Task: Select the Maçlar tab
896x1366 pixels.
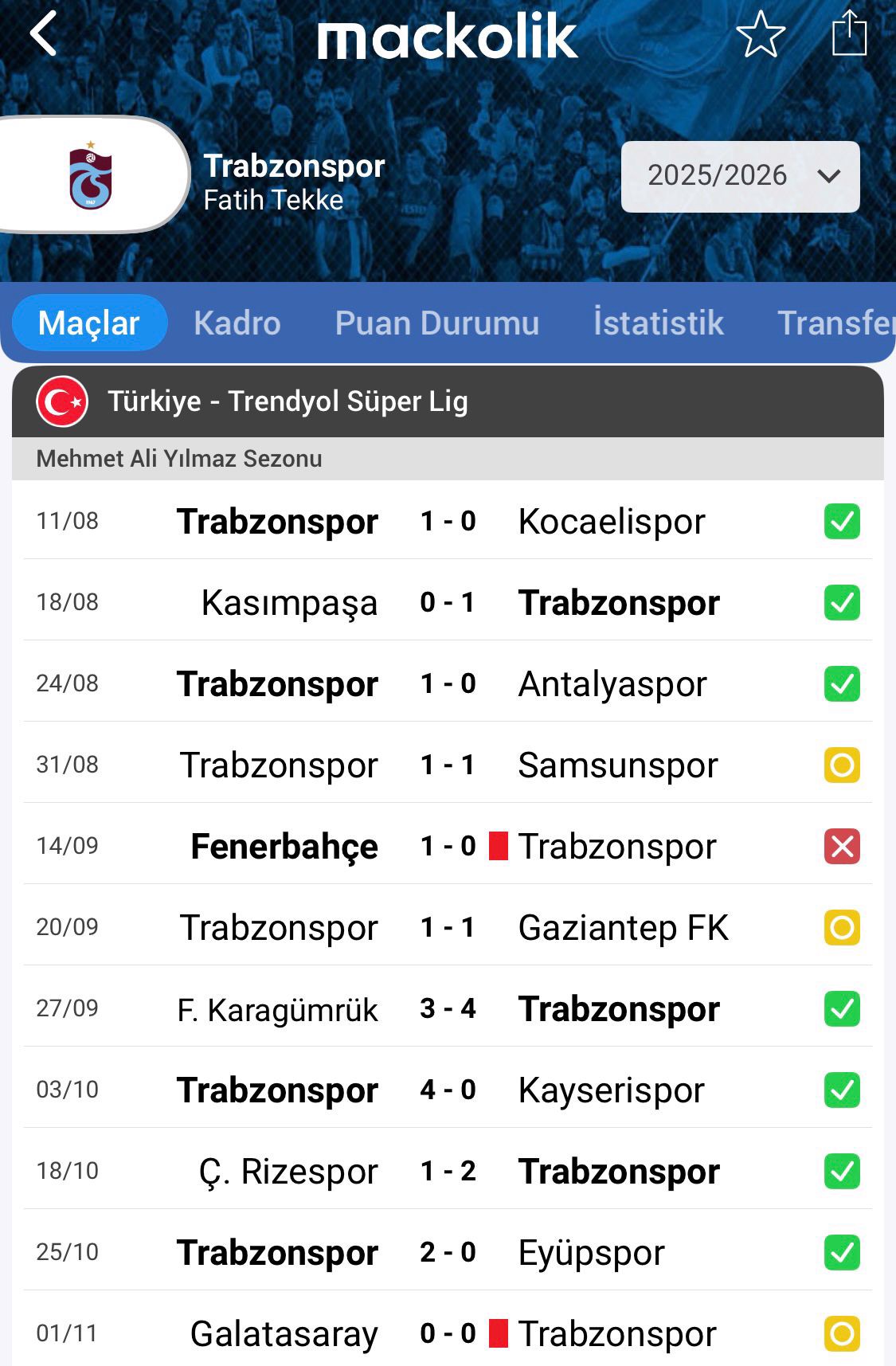Action: click(89, 323)
